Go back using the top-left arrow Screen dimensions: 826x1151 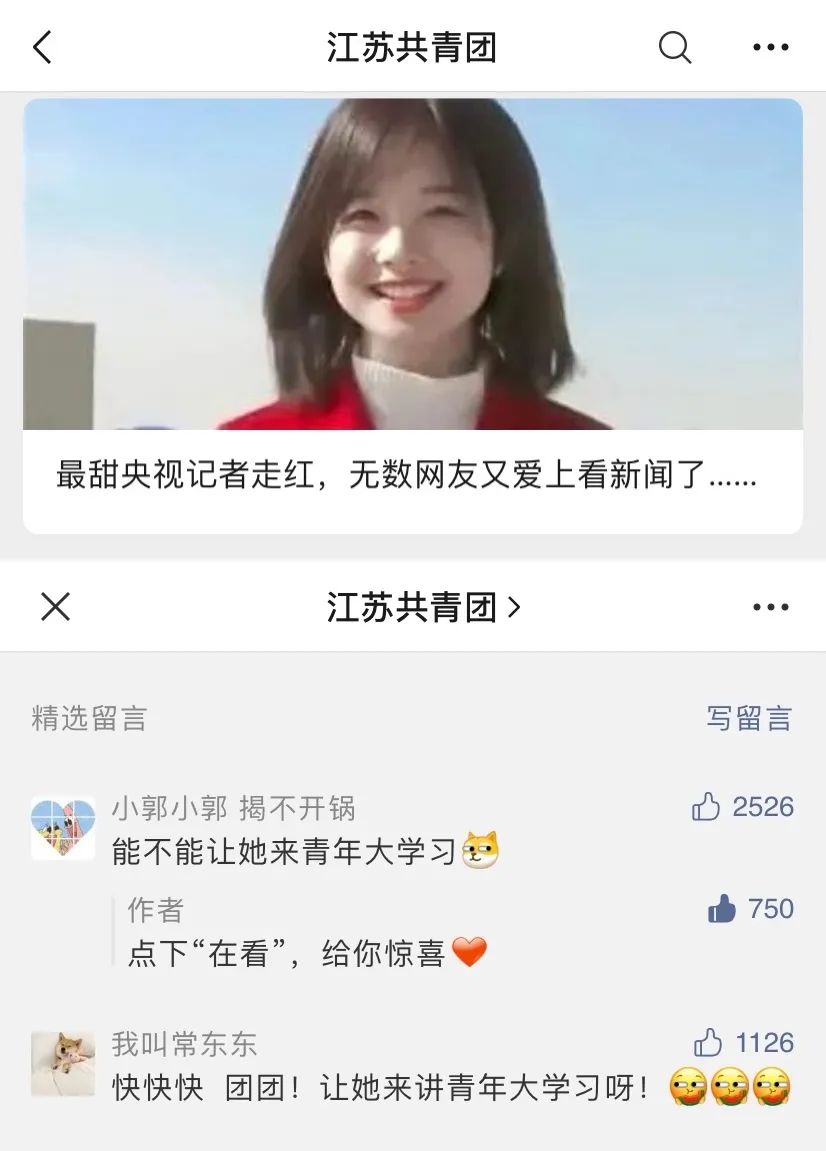point(42,47)
